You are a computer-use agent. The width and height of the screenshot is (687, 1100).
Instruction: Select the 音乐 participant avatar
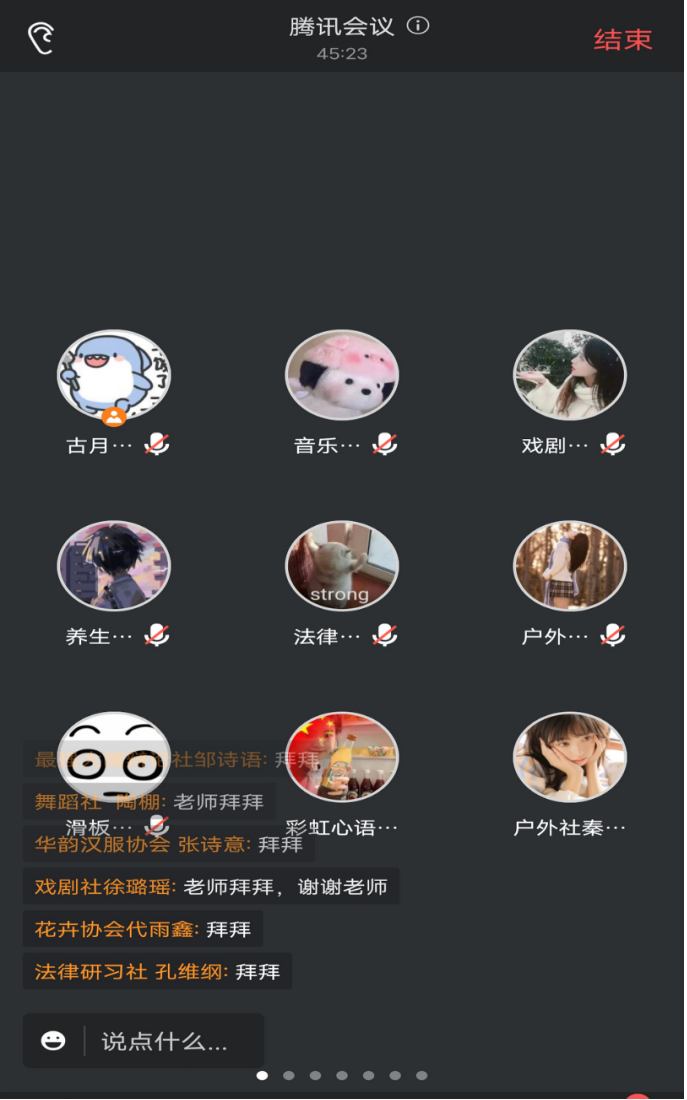point(342,375)
